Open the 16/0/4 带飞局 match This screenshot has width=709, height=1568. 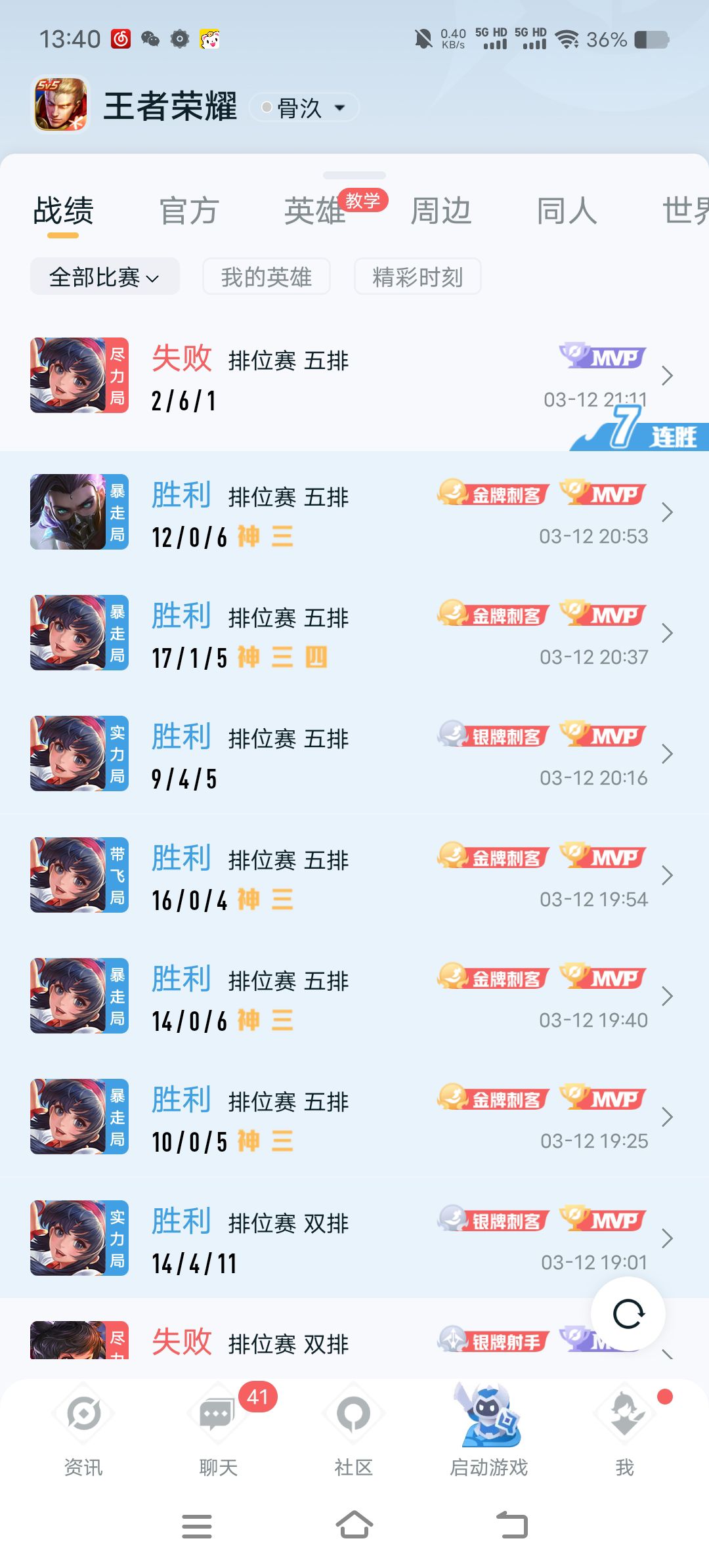(x=354, y=877)
